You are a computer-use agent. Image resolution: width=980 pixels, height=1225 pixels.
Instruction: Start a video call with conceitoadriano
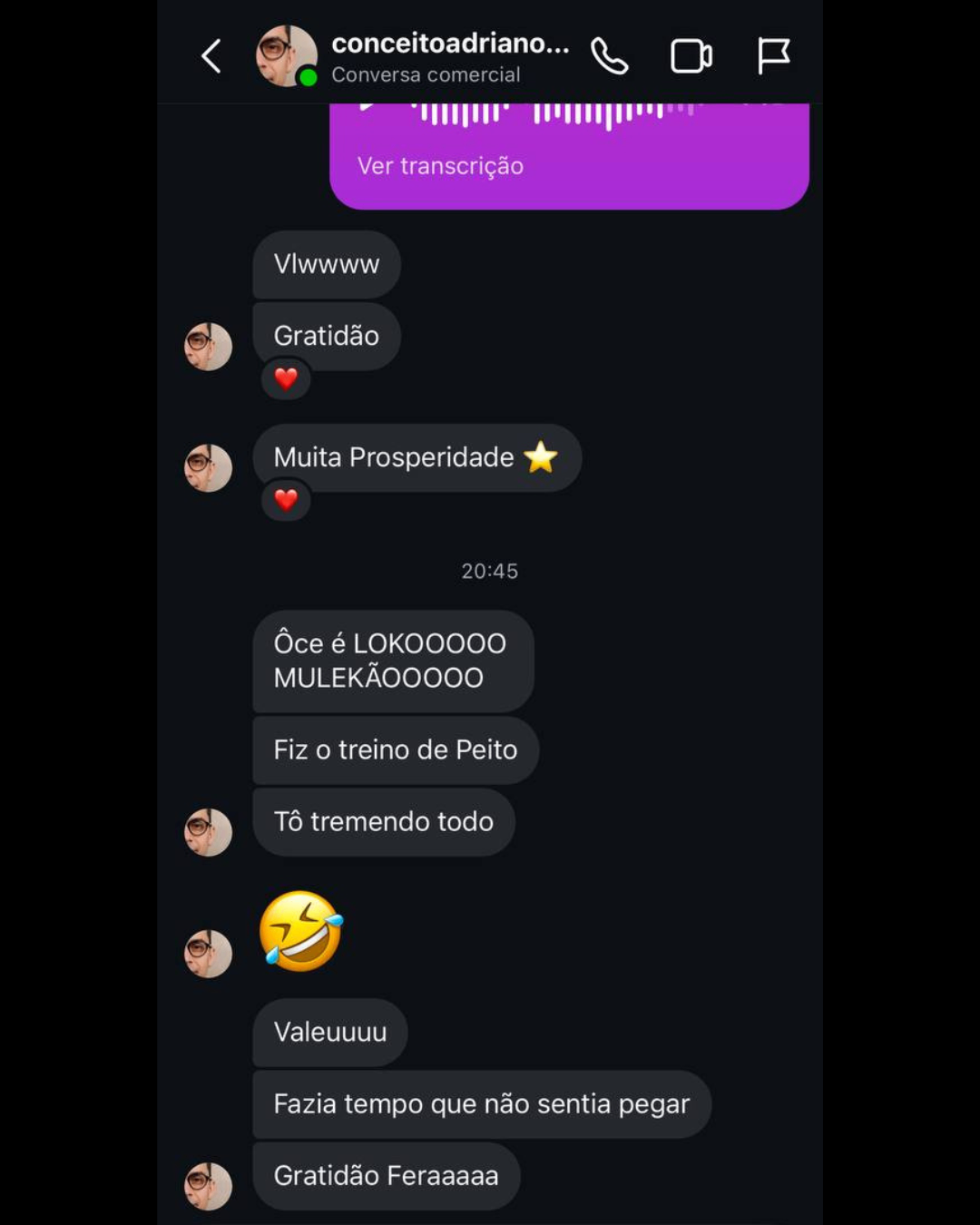coord(691,56)
